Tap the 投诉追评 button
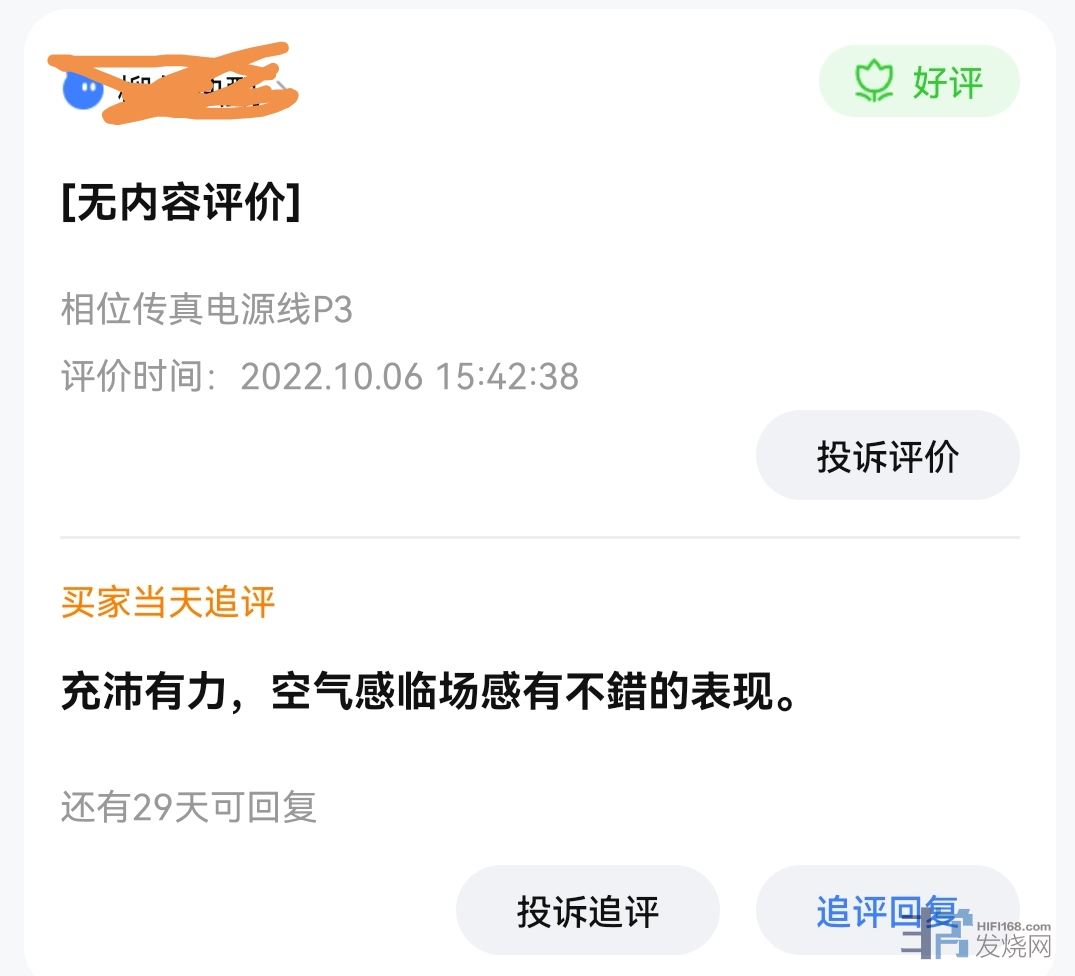The image size is (1075, 976). 587,911
